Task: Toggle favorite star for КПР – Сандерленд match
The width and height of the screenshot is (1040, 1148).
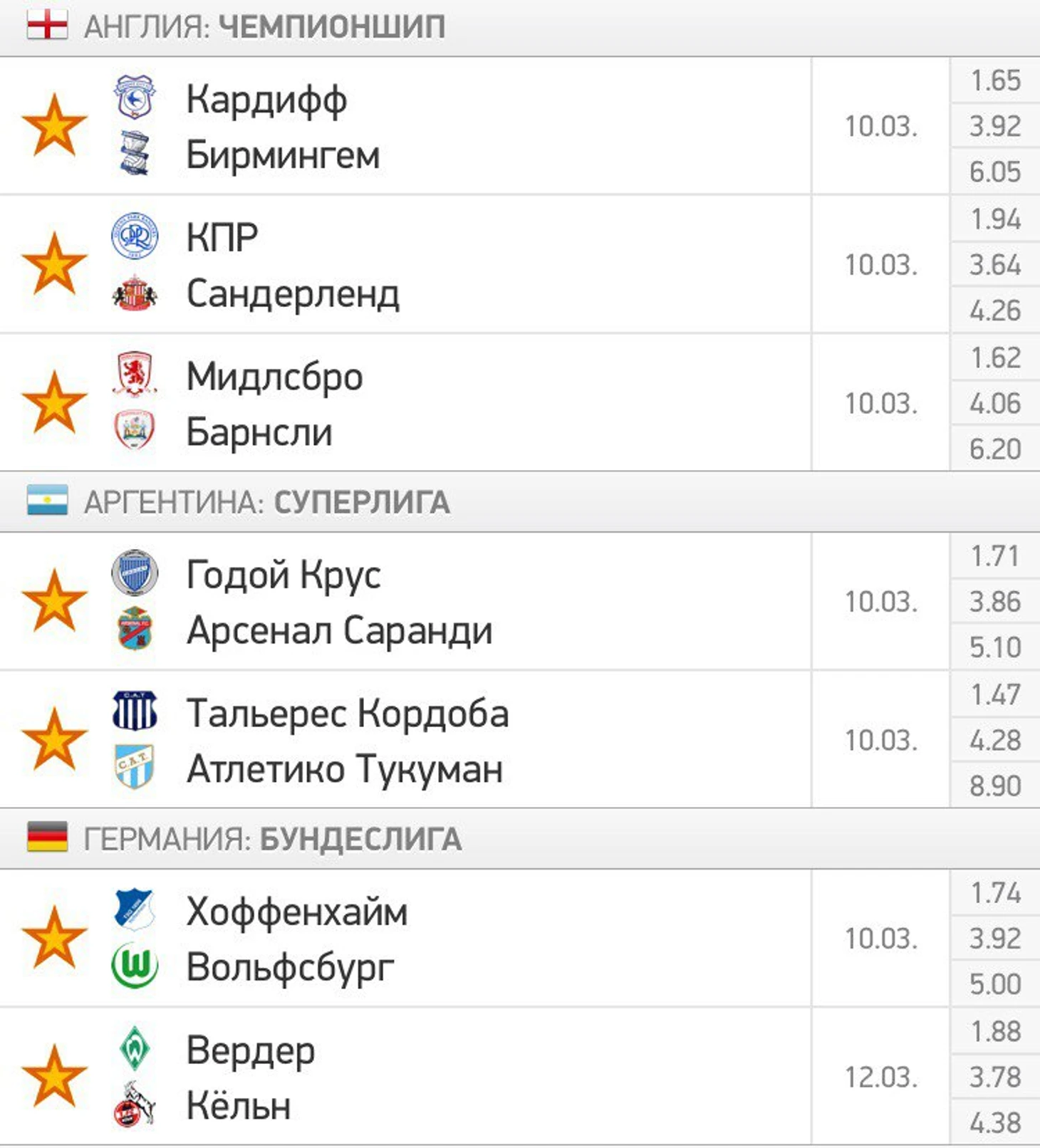Action: click(54, 265)
